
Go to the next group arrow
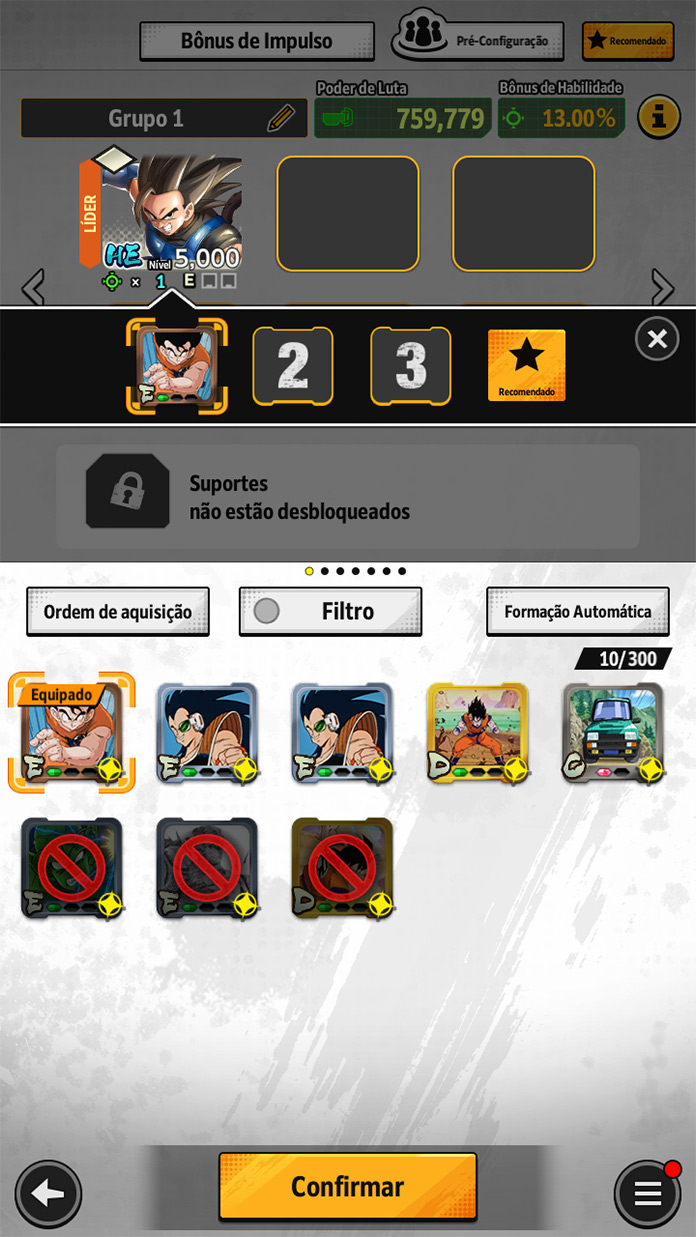[663, 287]
